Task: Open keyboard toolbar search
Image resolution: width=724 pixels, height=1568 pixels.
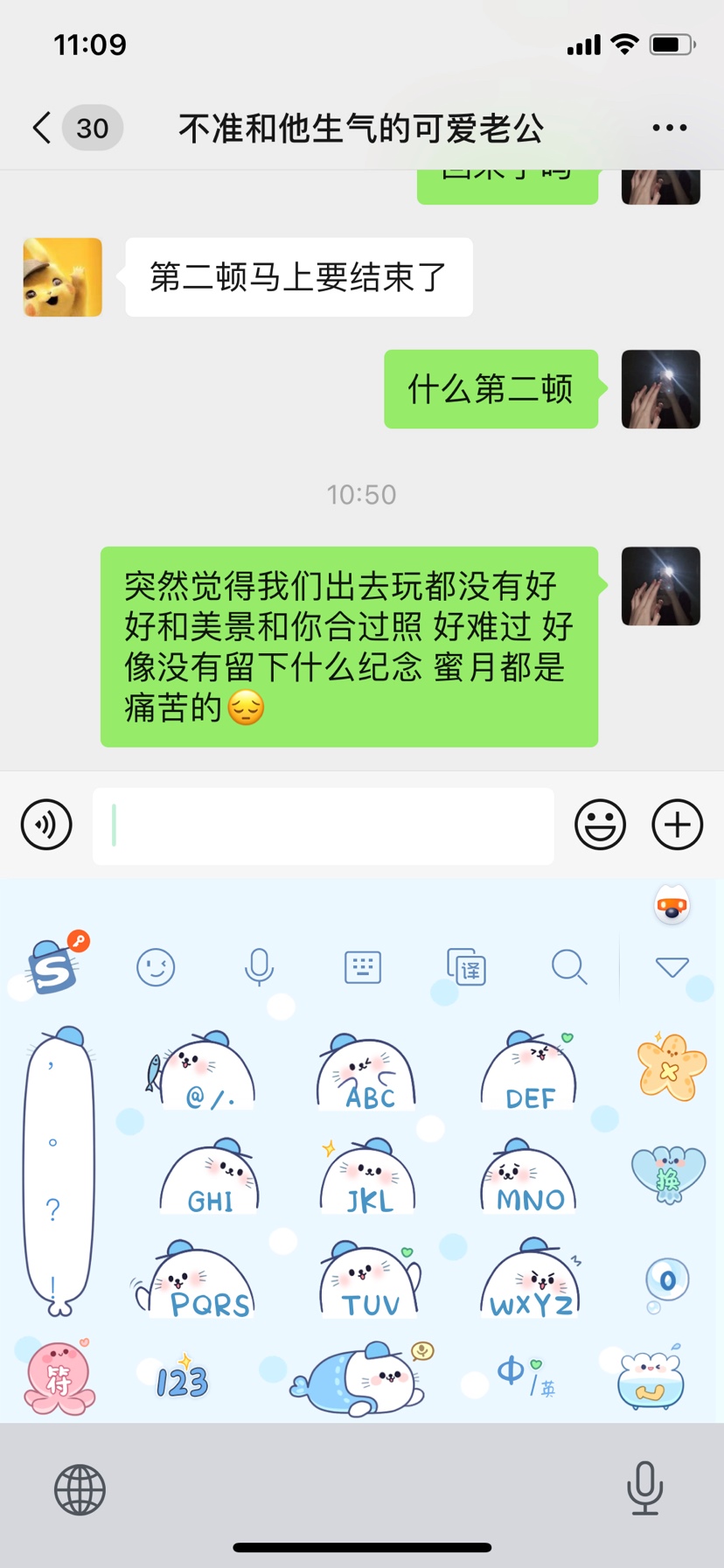Action: tap(569, 967)
